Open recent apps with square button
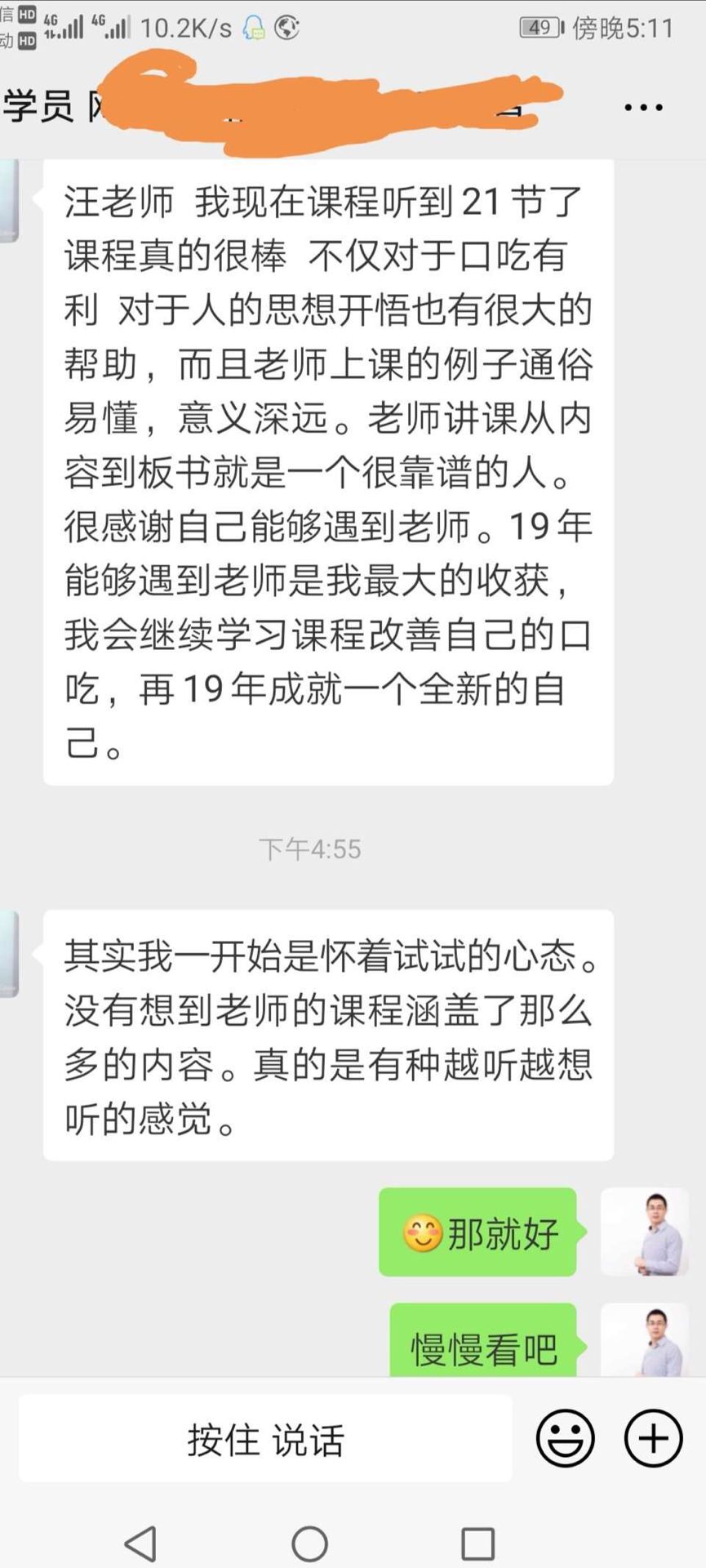This screenshot has height=1568, width=706. 477,1543
